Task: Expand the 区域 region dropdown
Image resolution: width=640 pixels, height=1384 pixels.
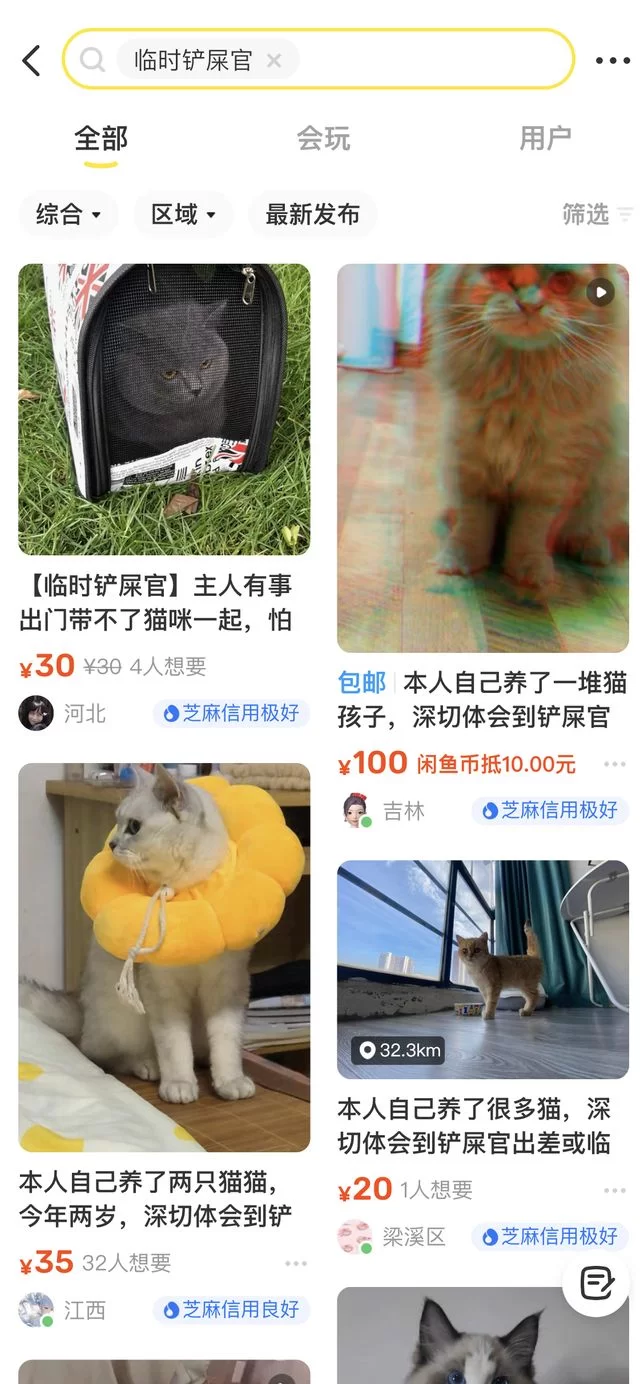Action: 183,214
